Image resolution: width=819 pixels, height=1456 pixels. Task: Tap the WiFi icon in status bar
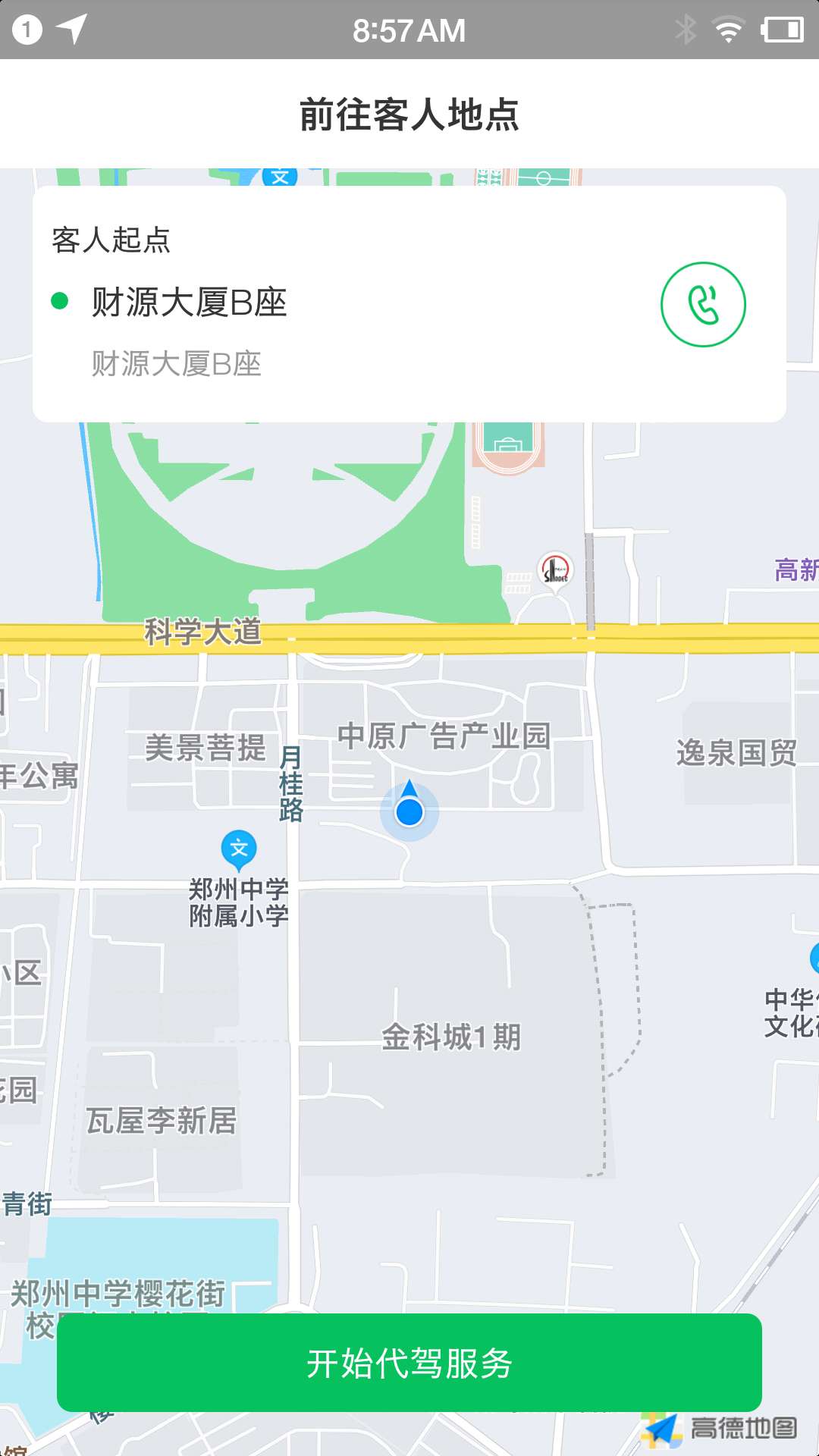(727, 29)
